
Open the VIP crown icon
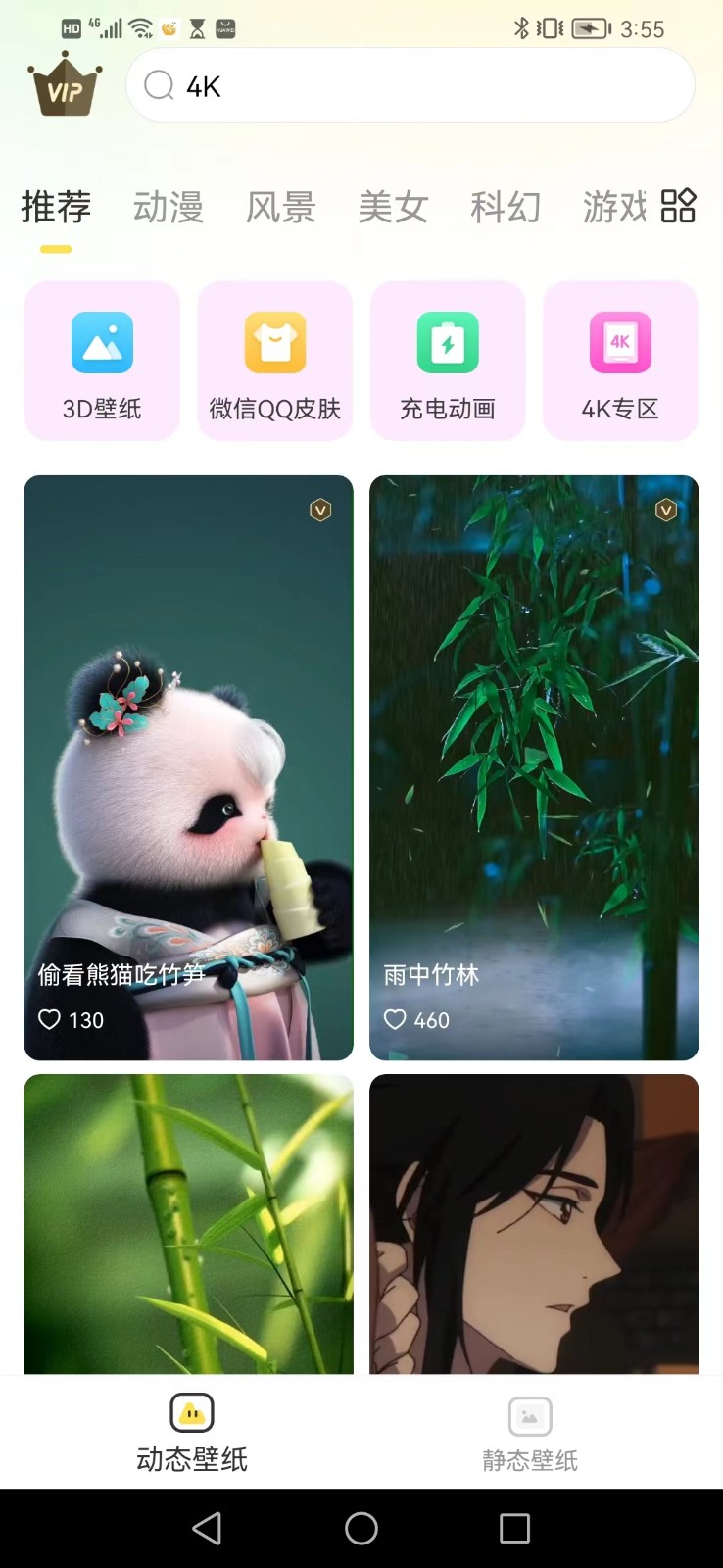pyautogui.click(x=63, y=84)
